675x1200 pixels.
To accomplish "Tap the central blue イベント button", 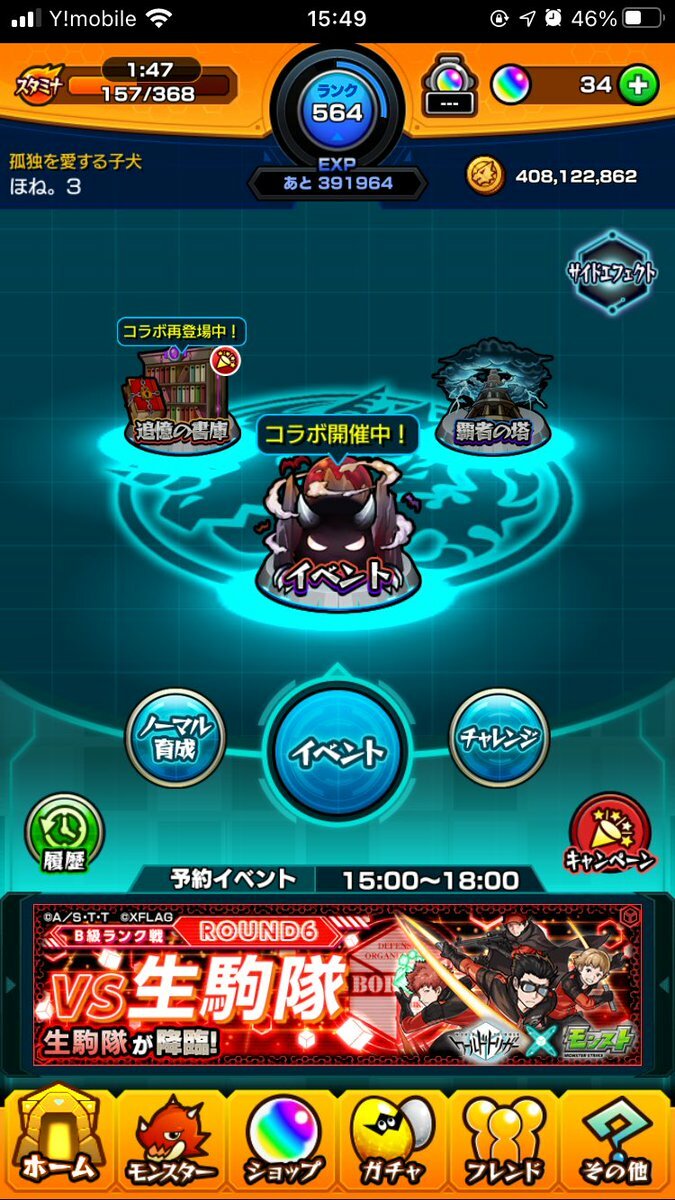I will pos(338,752).
